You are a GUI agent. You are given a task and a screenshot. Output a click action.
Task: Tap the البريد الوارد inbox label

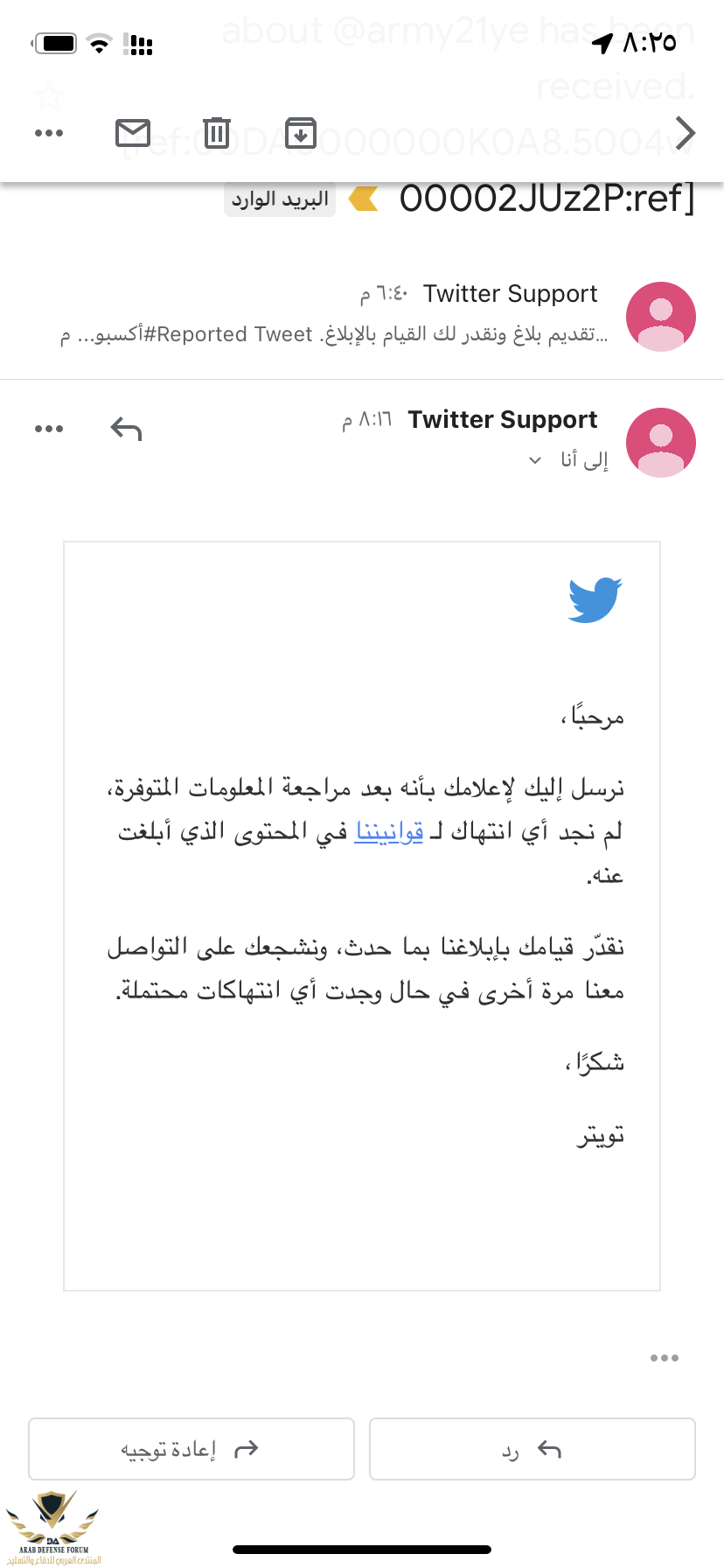(280, 199)
